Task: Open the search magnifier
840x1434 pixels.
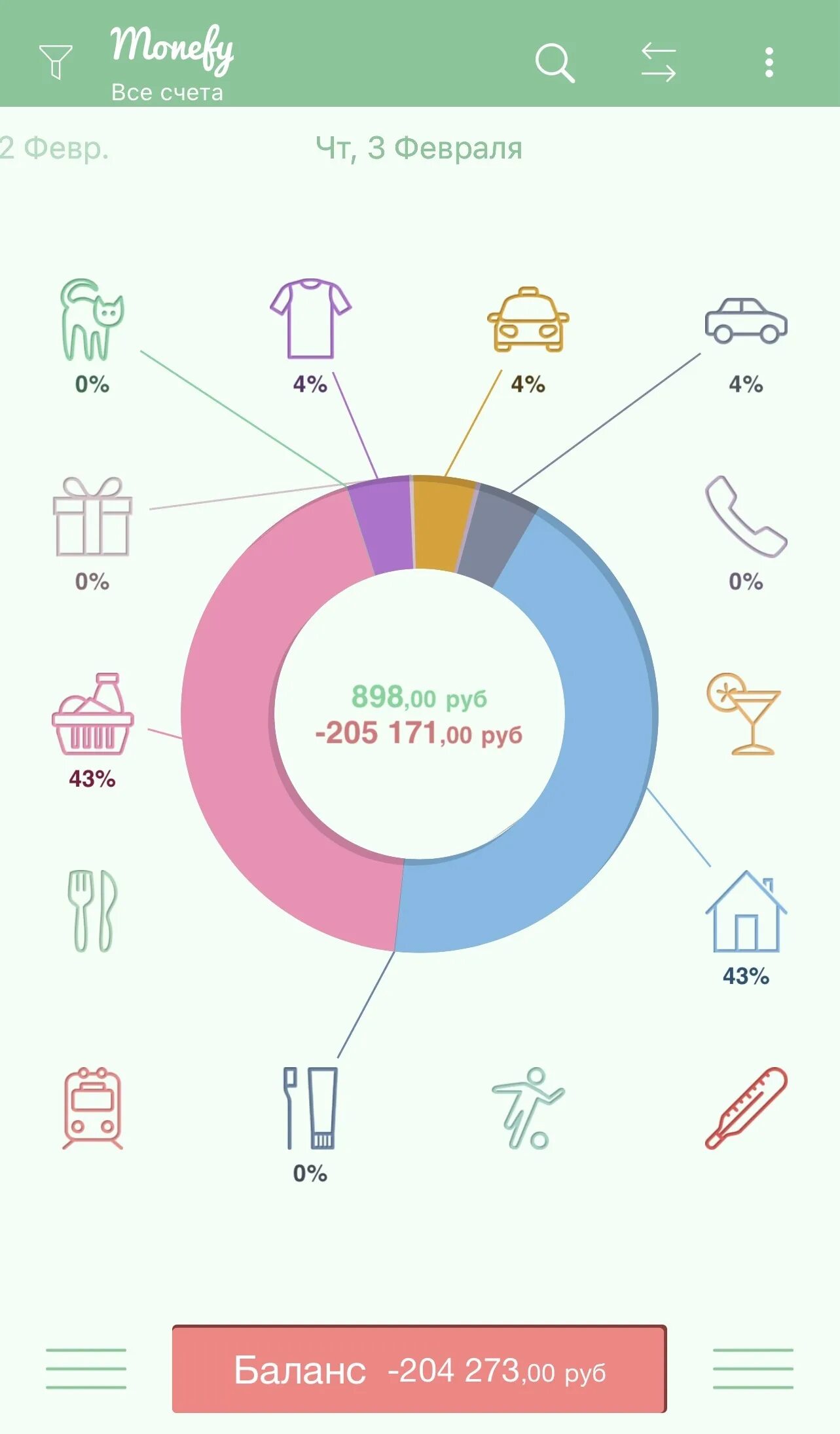Action: [x=554, y=63]
